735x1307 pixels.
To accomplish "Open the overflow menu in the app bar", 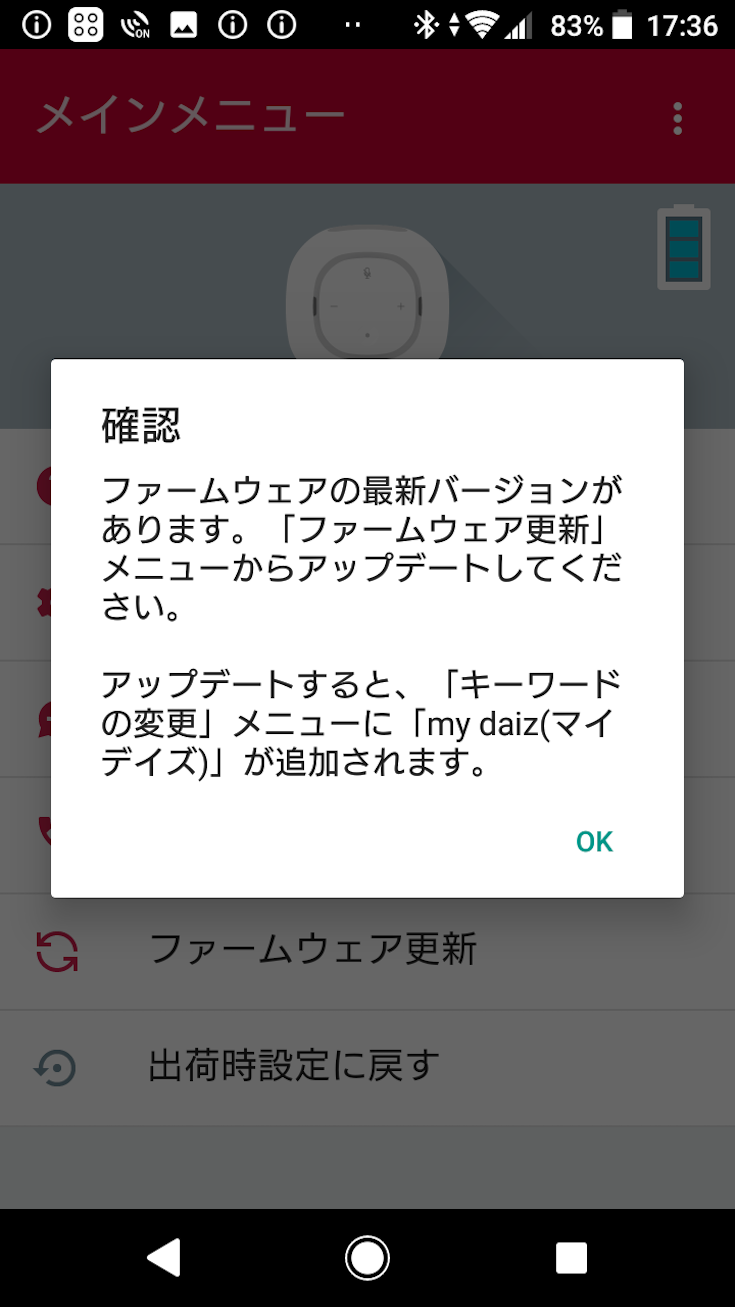I will [678, 118].
